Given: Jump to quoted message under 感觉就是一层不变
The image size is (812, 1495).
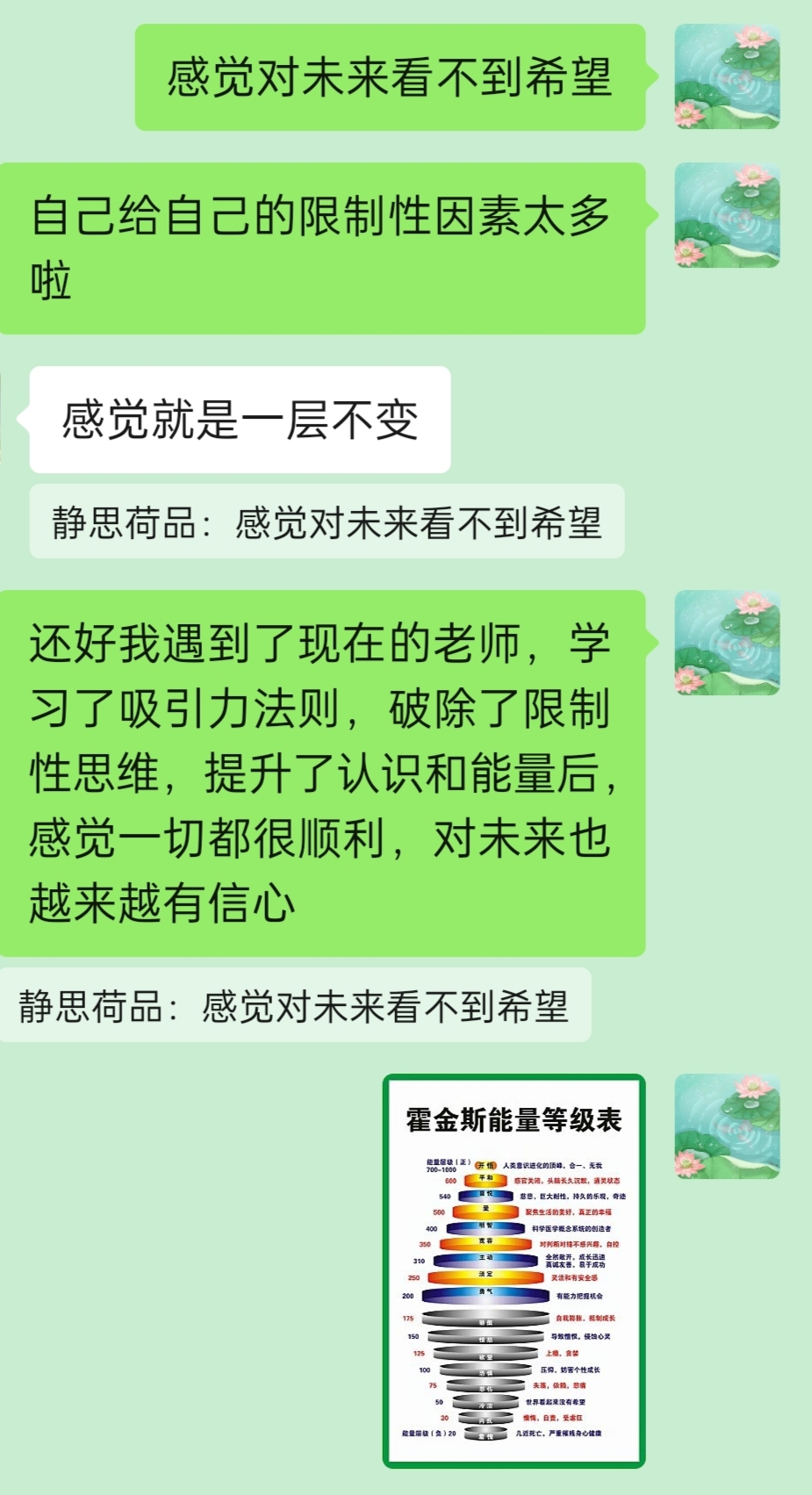Looking at the screenshot, I should [x=327, y=521].
